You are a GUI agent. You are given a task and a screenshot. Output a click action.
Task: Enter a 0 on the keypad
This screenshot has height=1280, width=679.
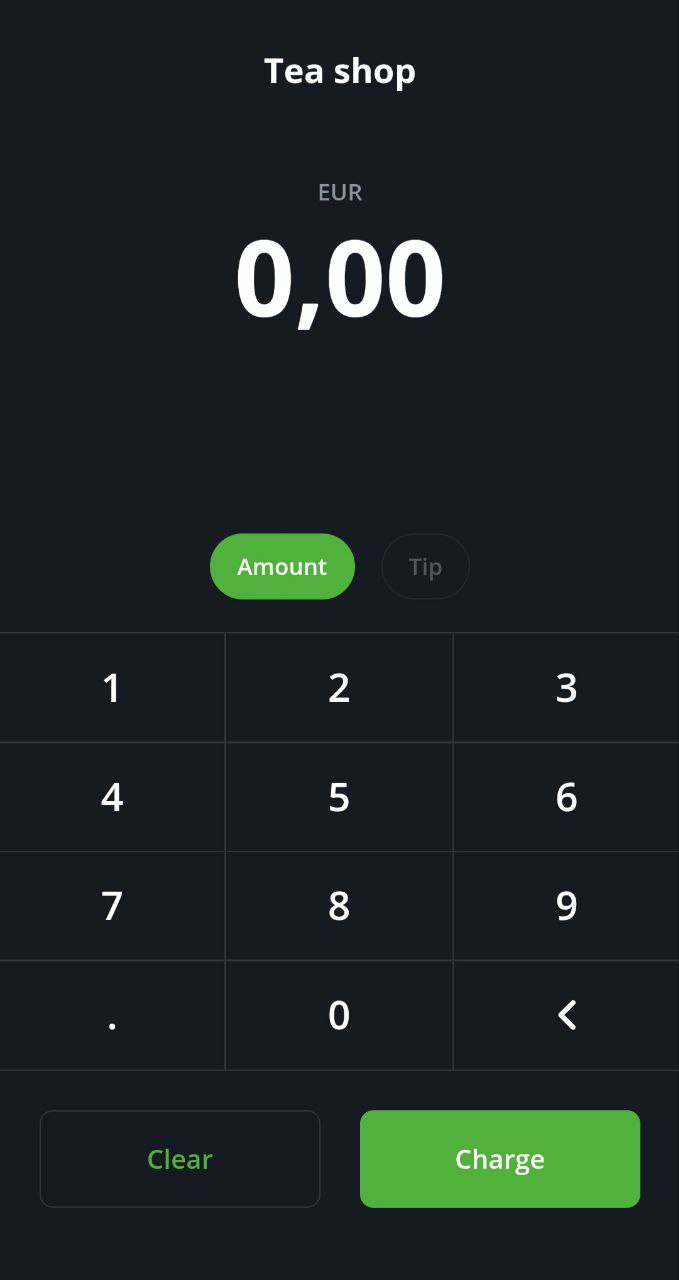[339, 1016]
